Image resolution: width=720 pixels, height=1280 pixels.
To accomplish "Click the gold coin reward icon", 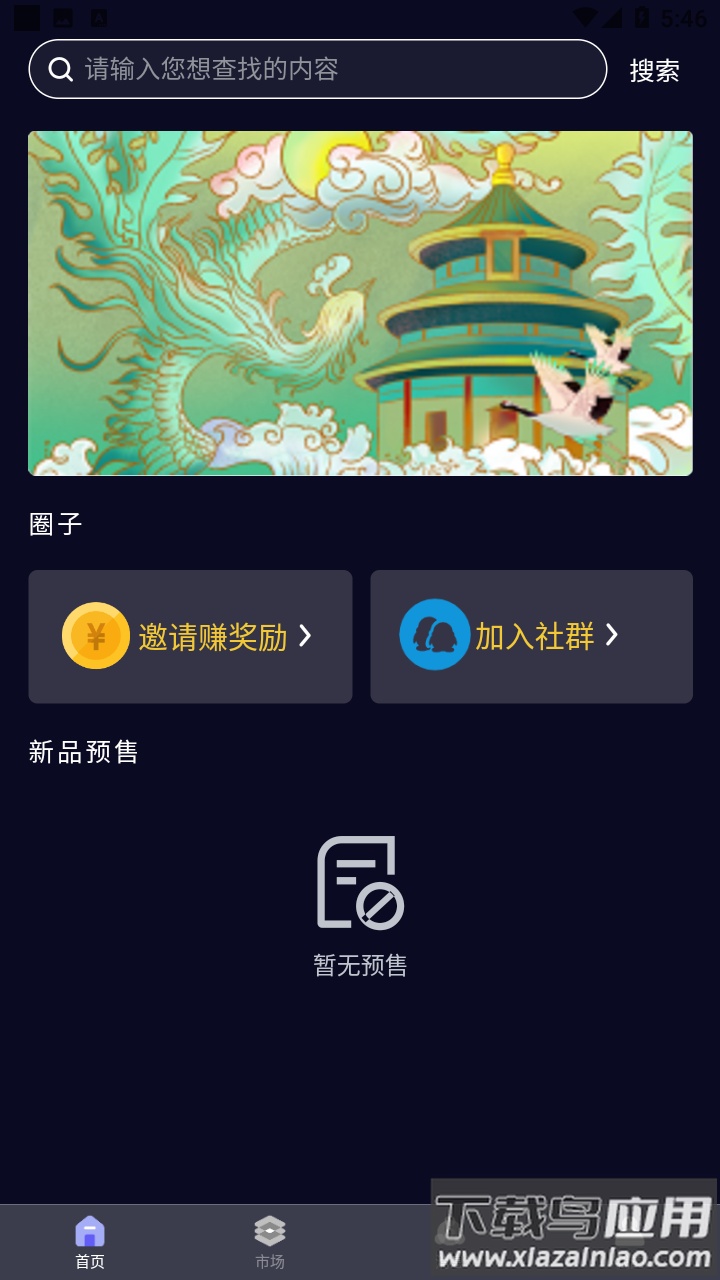I will tap(96, 636).
